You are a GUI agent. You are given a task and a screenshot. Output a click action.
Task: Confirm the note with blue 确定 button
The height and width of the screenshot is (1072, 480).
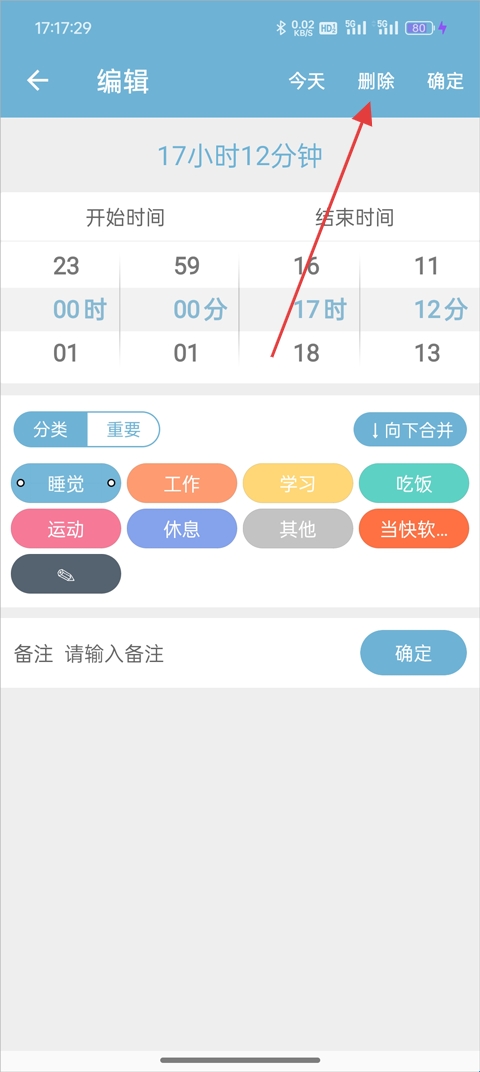pyautogui.click(x=414, y=653)
